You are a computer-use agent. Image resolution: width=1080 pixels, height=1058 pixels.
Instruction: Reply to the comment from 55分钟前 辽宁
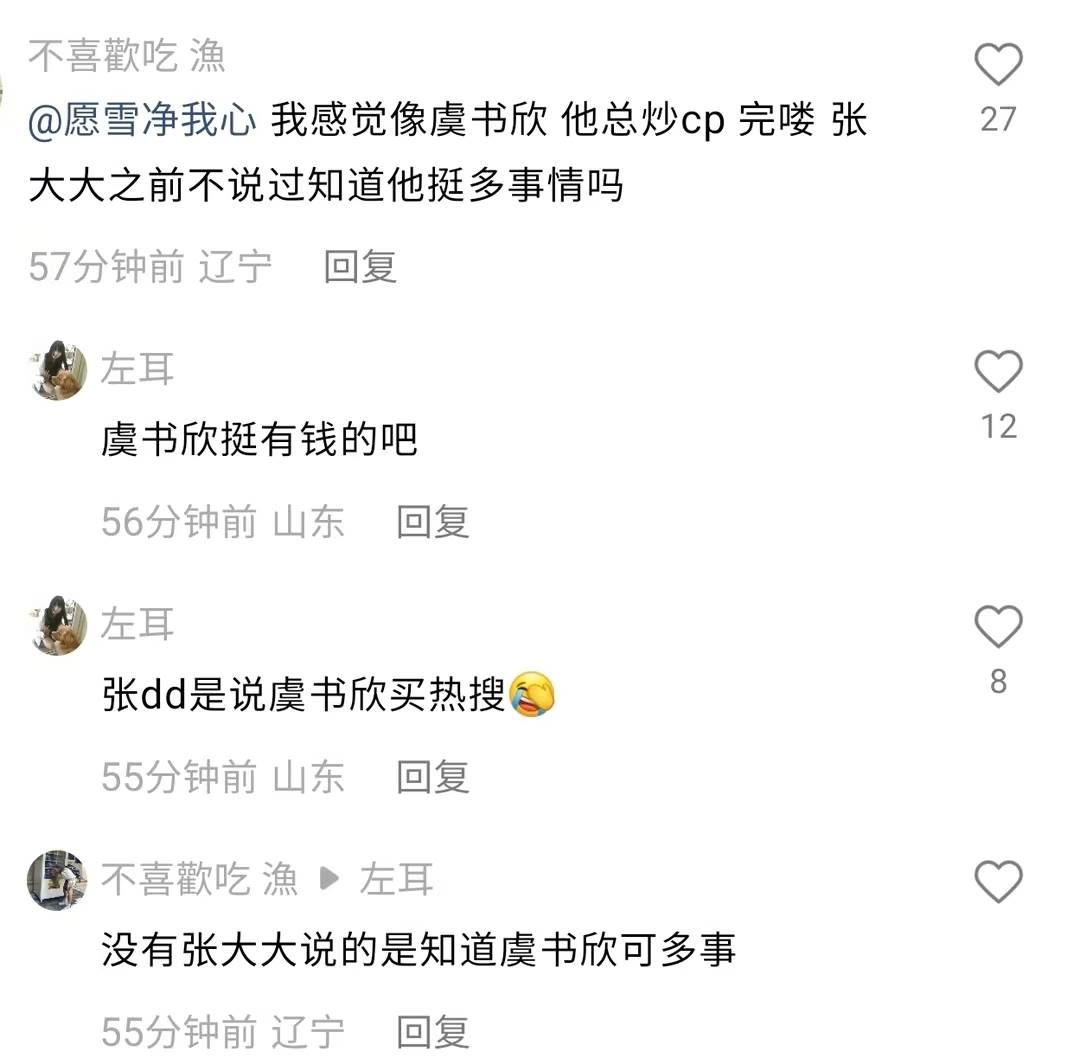[432, 1032]
